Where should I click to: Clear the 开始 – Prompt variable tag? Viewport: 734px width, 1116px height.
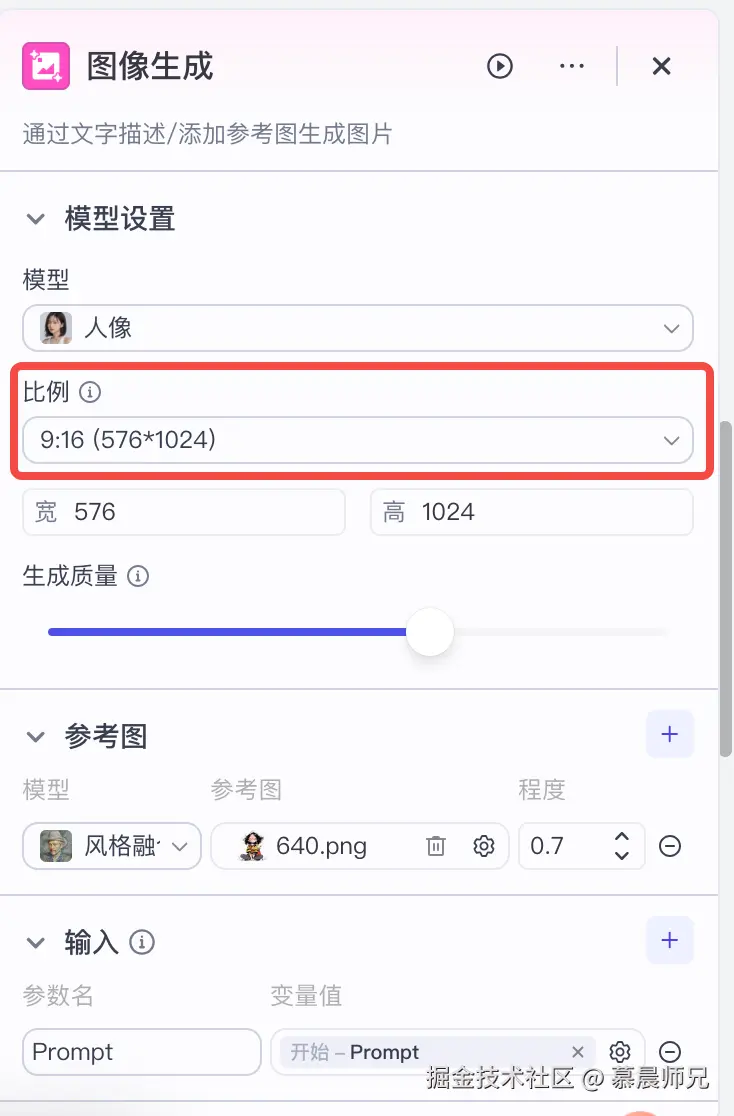(577, 1052)
